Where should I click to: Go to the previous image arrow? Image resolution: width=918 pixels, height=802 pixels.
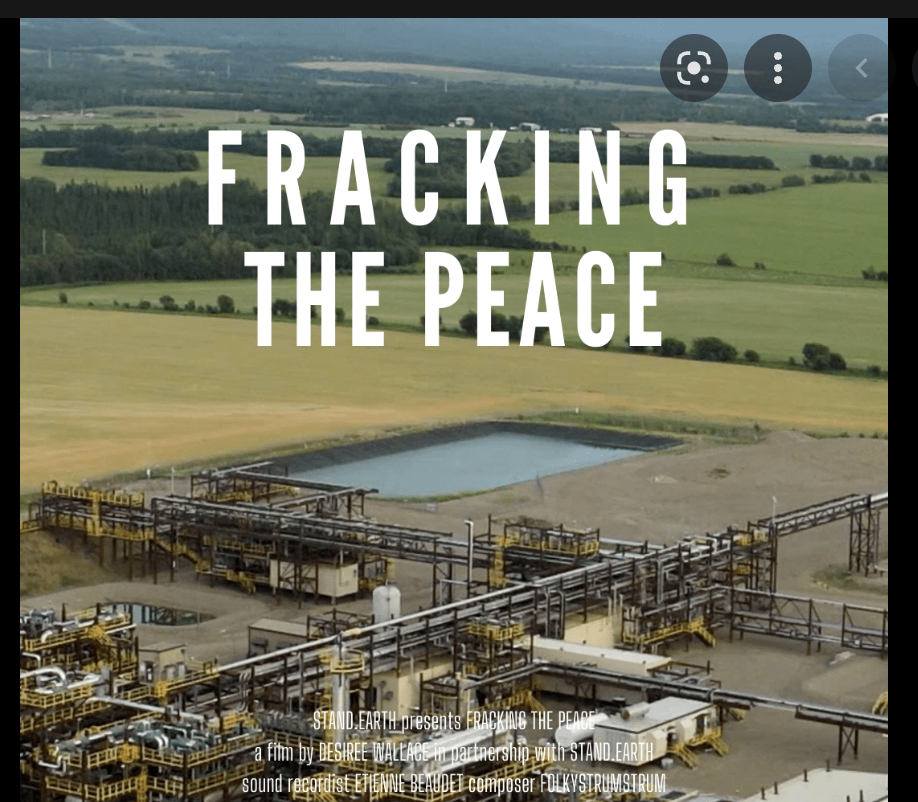[860, 68]
